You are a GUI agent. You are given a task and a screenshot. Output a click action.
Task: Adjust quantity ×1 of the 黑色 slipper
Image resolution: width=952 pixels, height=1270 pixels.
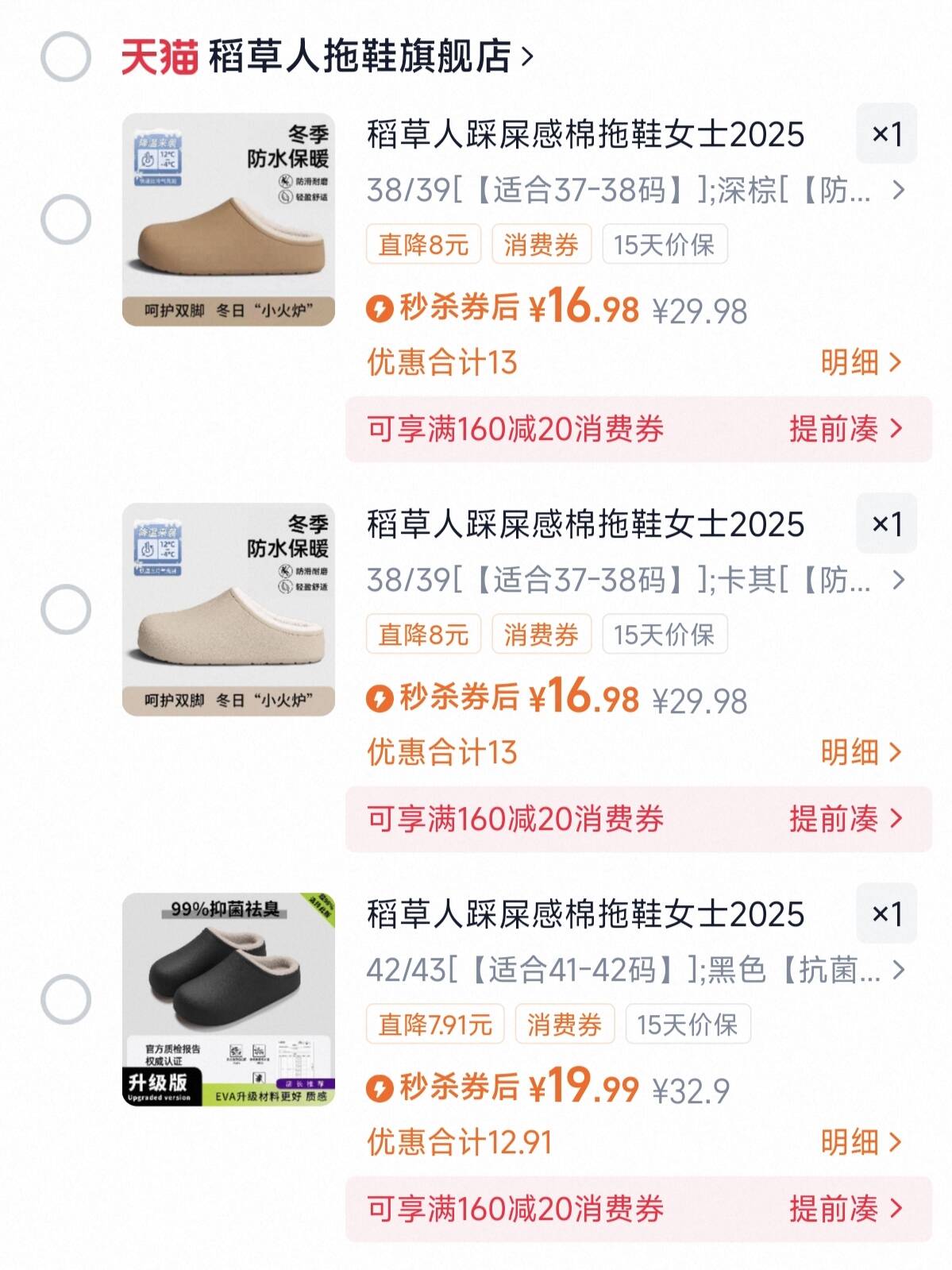(x=886, y=913)
